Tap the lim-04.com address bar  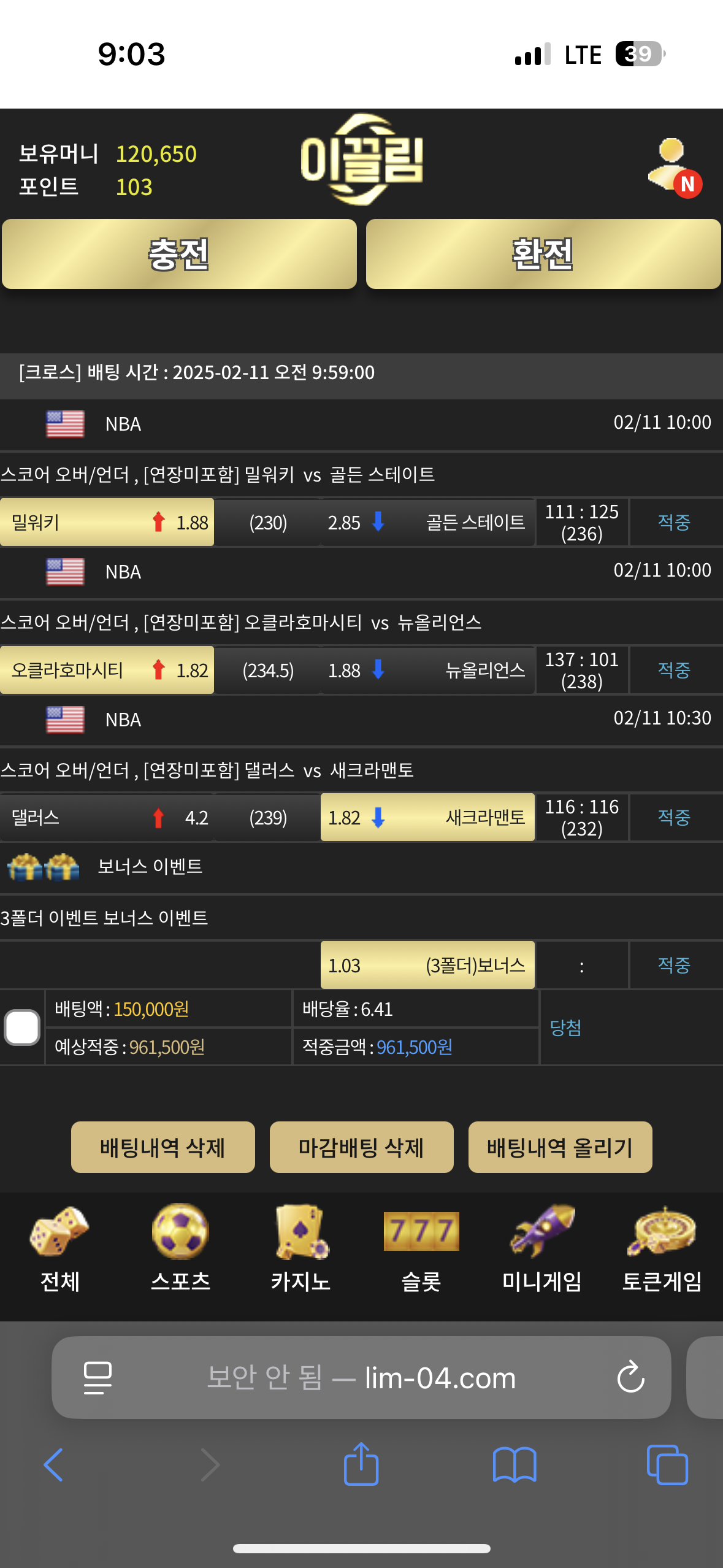(362, 1378)
